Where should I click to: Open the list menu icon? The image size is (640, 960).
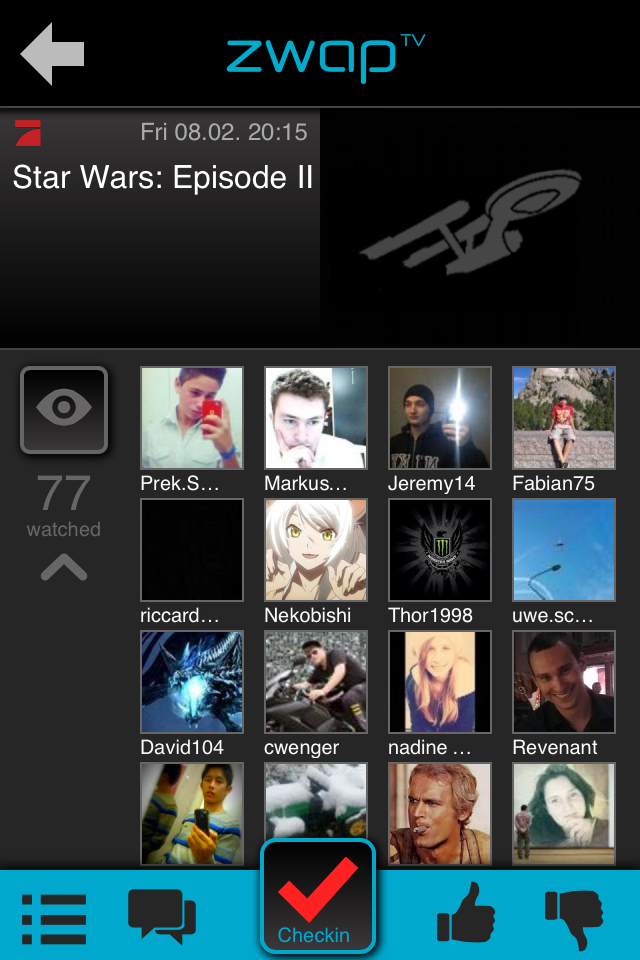(54, 917)
